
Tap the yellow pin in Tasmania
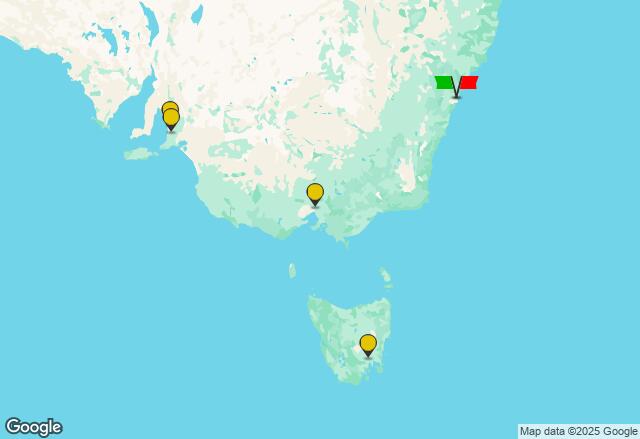[368, 344]
